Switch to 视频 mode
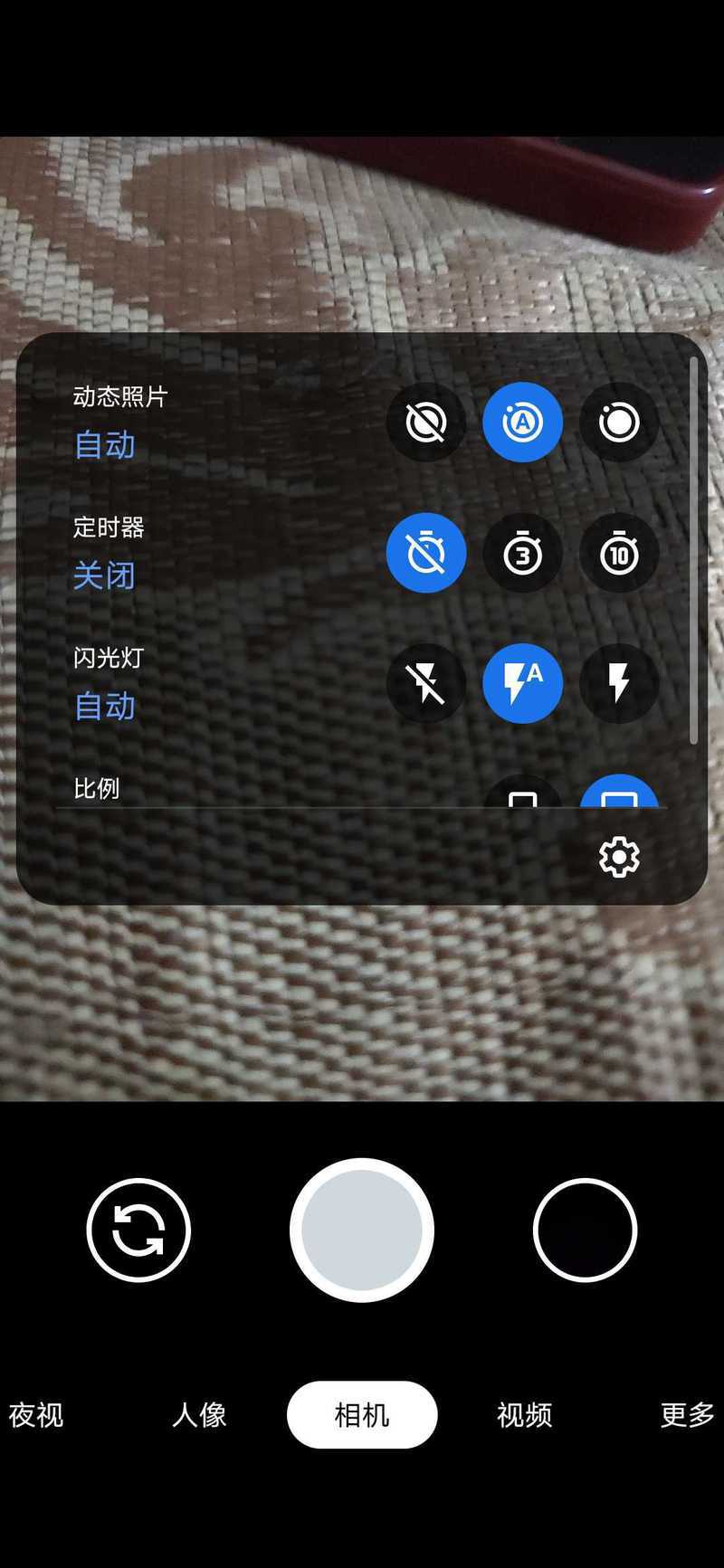Viewport: 724px width, 1568px height. (x=525, y=1414)
